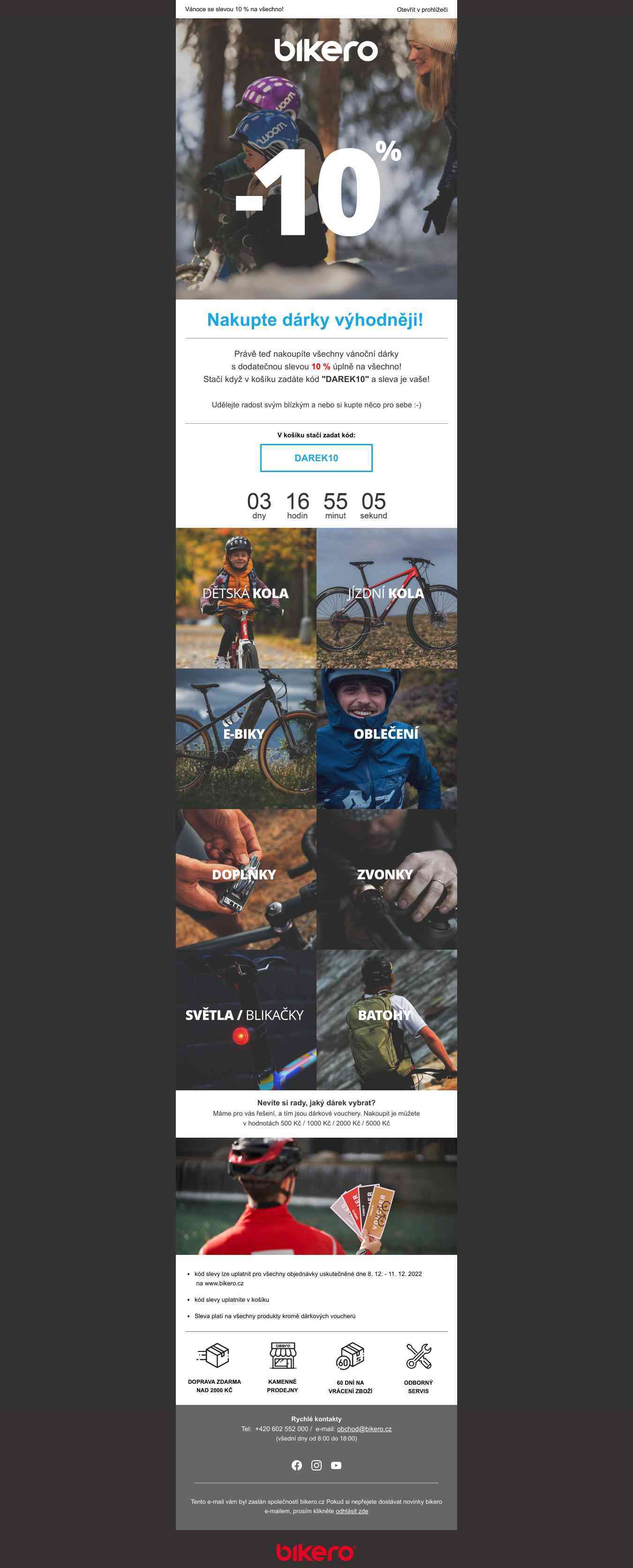Visit the bikero Facebook page
Screen dimensions: 633x1568
[296, 1465]
